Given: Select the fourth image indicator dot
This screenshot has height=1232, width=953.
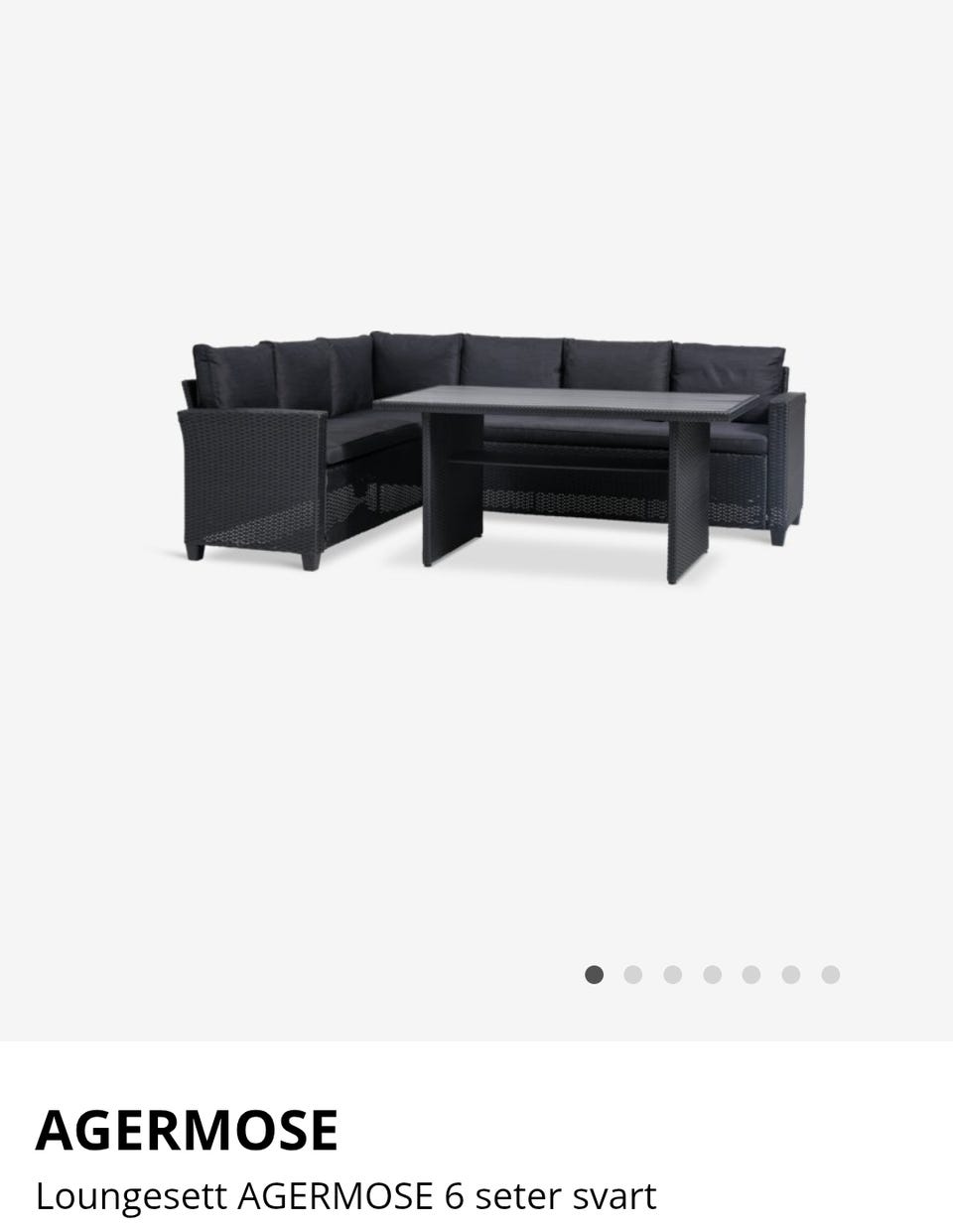Looking at the screenshot, I should [712, 975].
